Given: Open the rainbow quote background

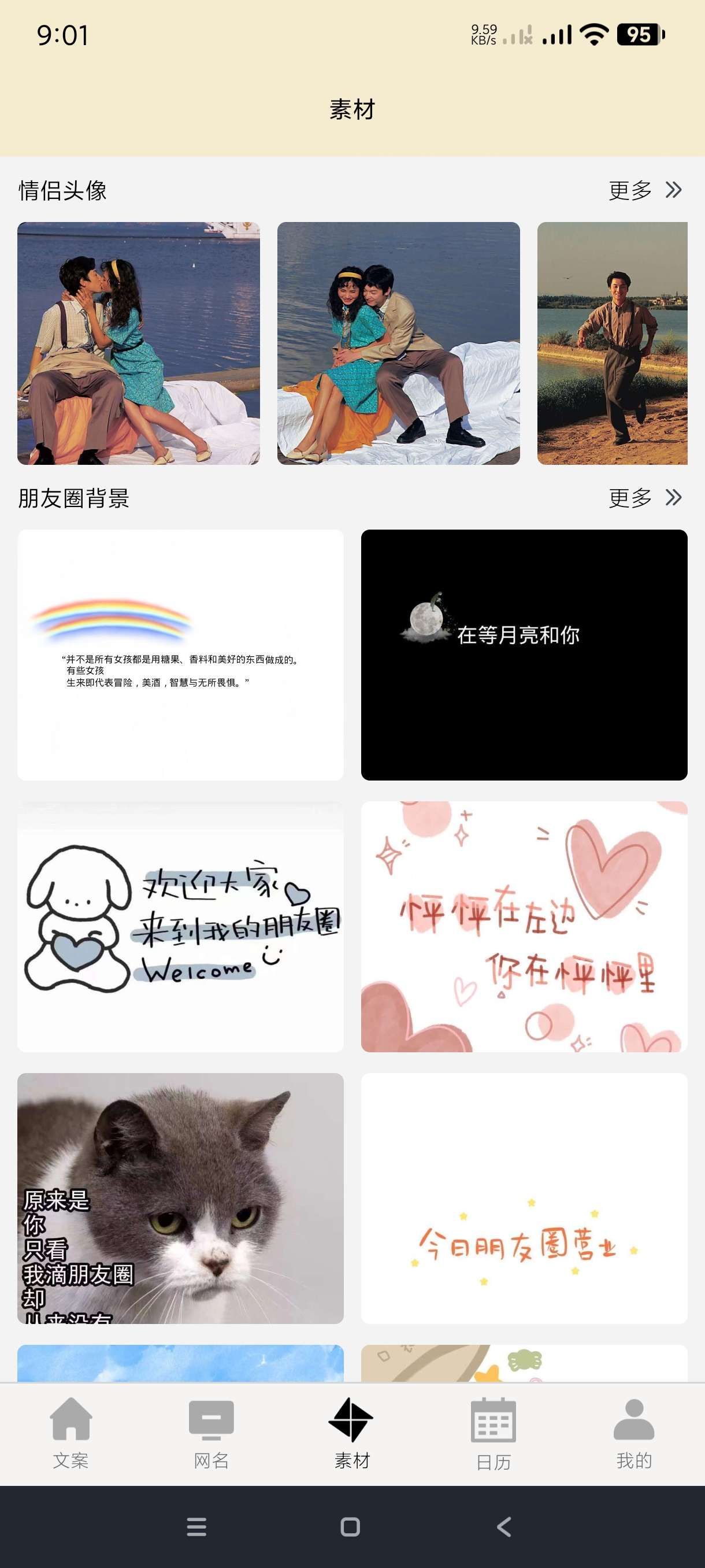Looking at the screenshot, I should pos(181,654).
